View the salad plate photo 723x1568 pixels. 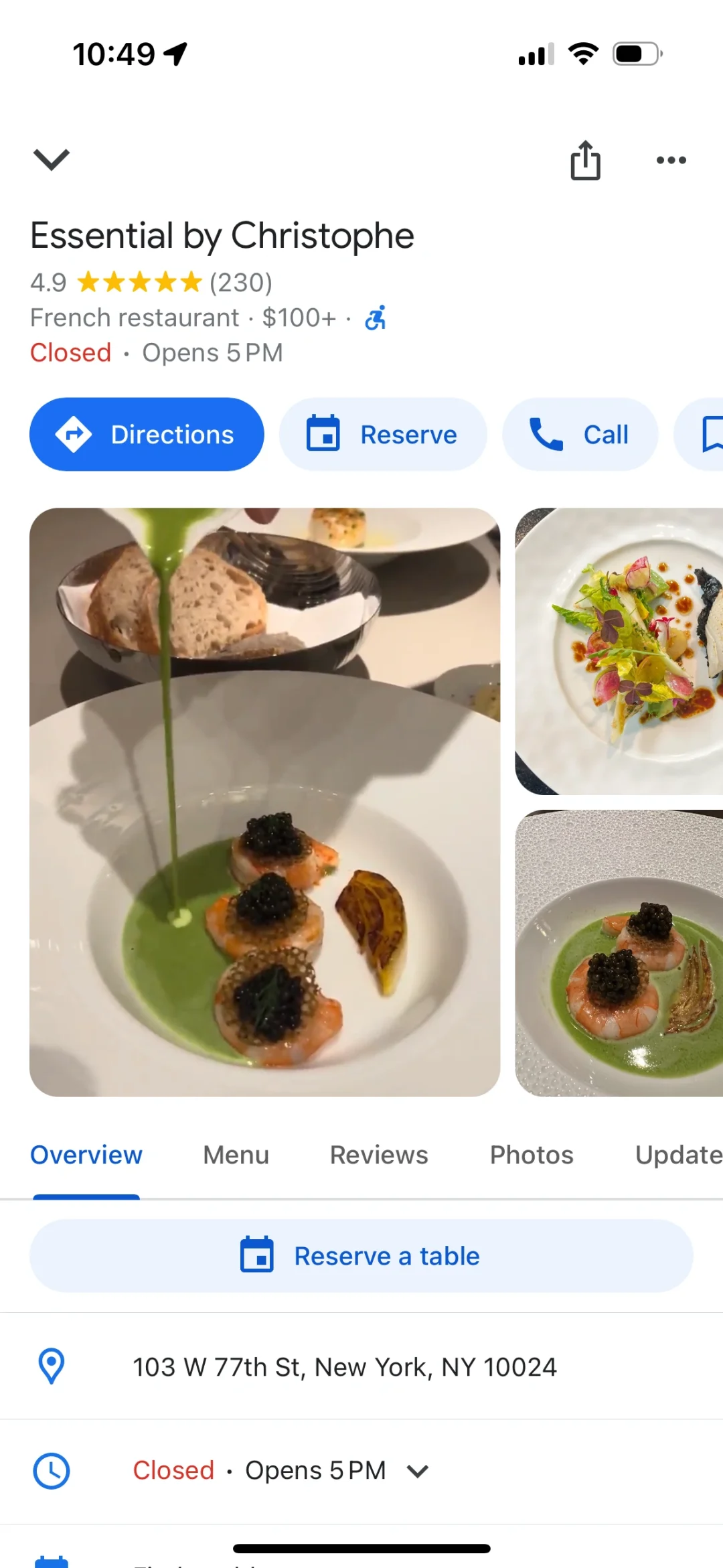coord(619,651)
